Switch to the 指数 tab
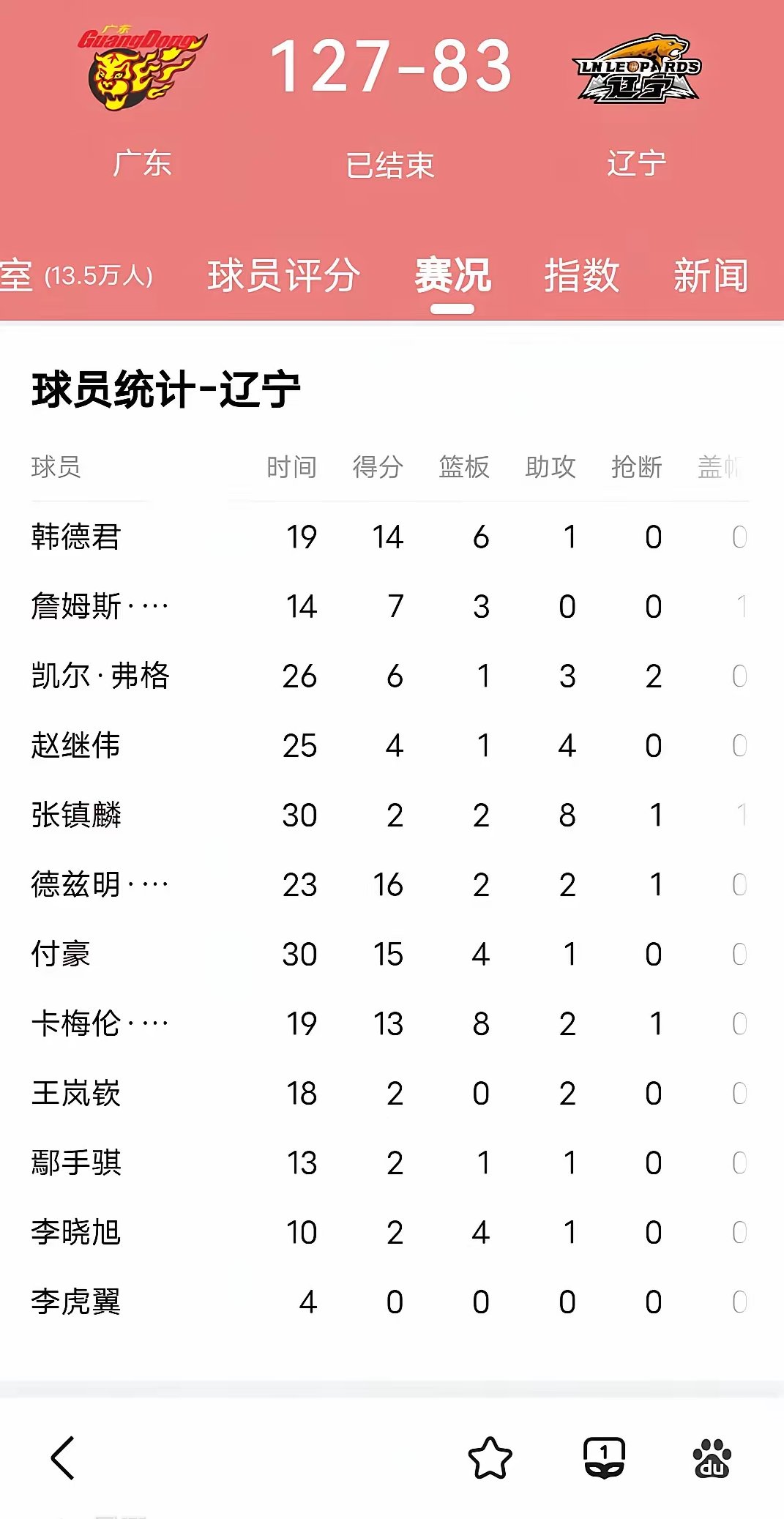The height and width of the screenshot is (1519, 784). [582, 276]
